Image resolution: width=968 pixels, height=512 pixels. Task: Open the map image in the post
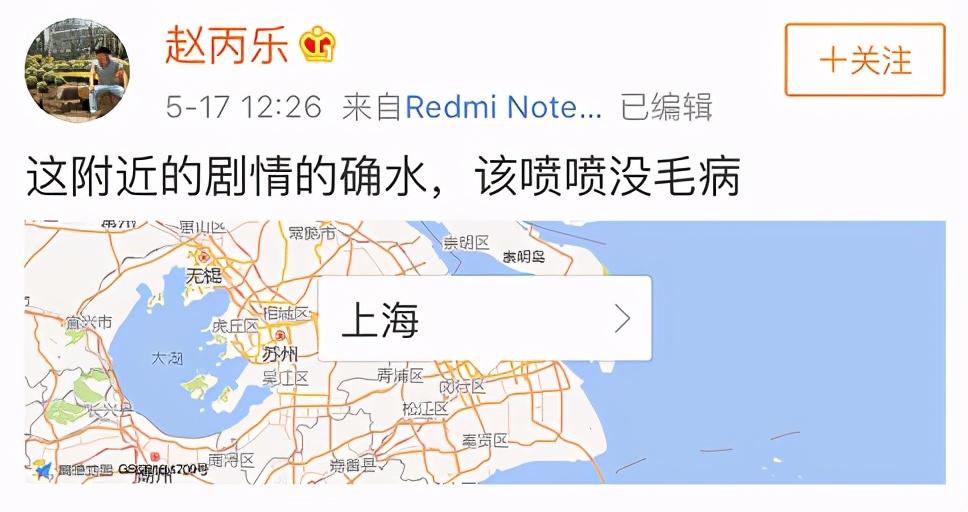tap(485, 352)
